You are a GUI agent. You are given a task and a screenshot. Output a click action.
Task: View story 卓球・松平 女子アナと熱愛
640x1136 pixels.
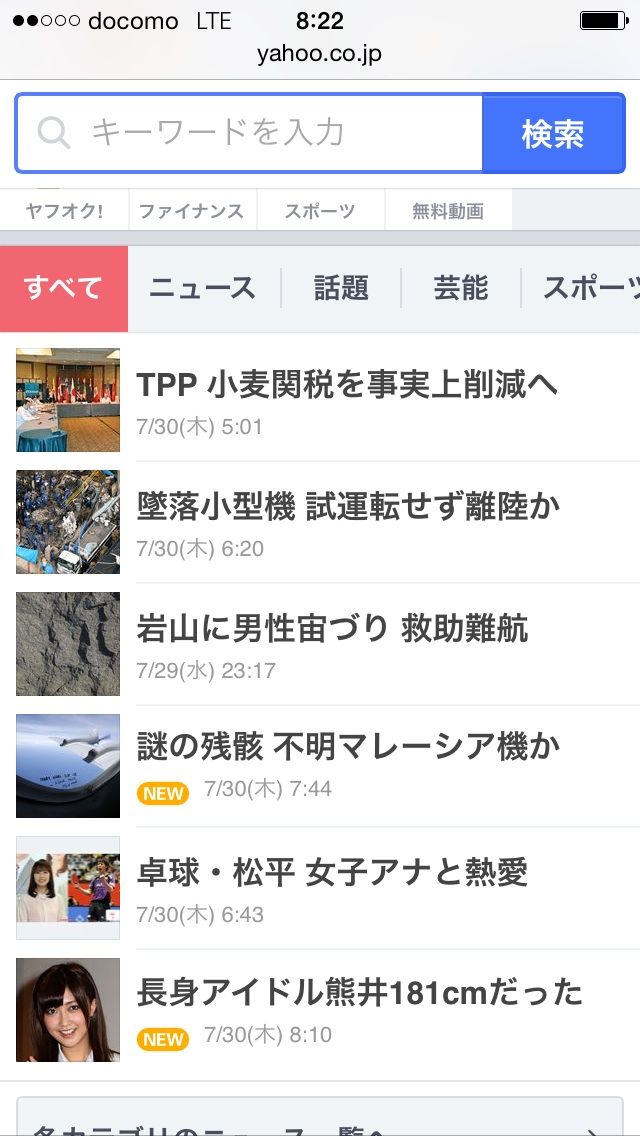[x=332, y=873]
